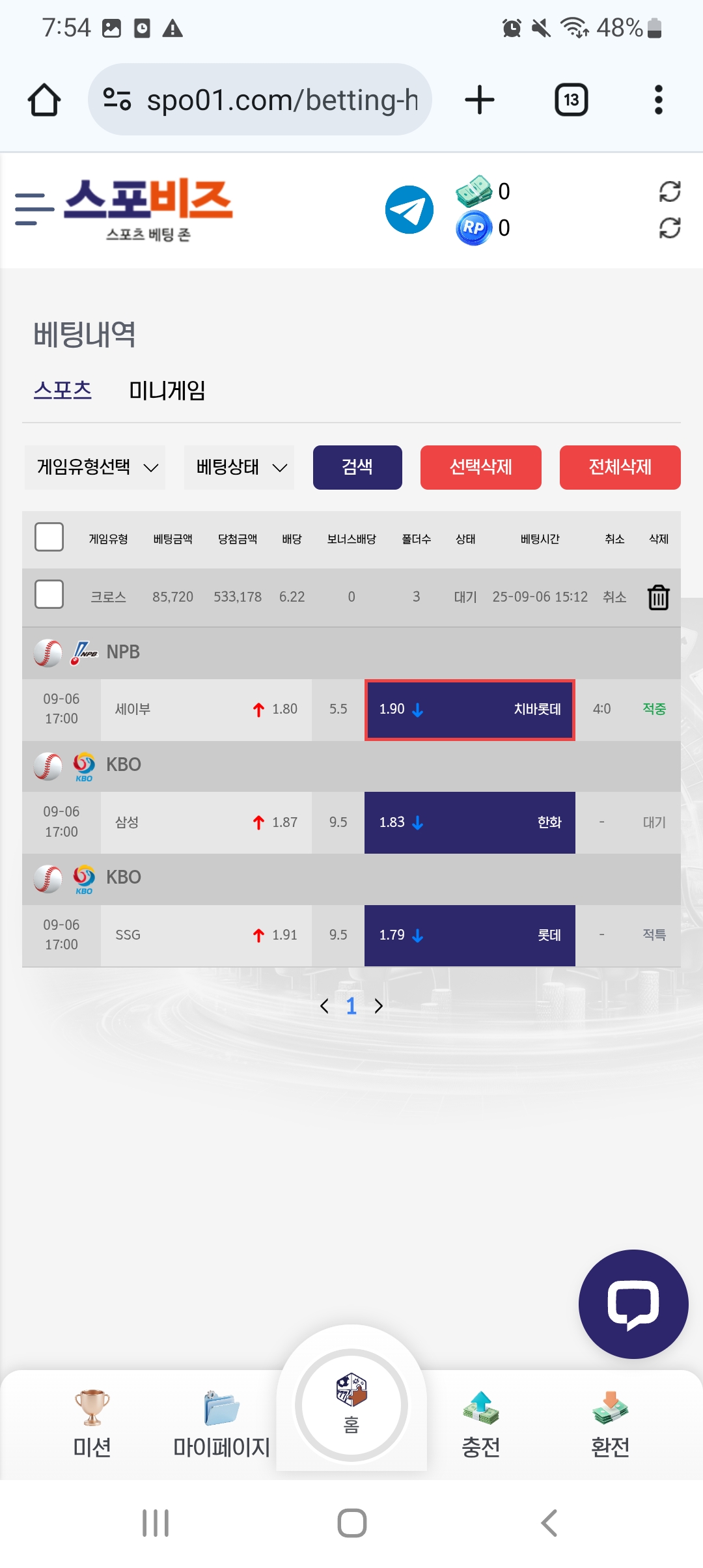Cancel the 크로스 bet via 취소

click(x=614, y=597)
